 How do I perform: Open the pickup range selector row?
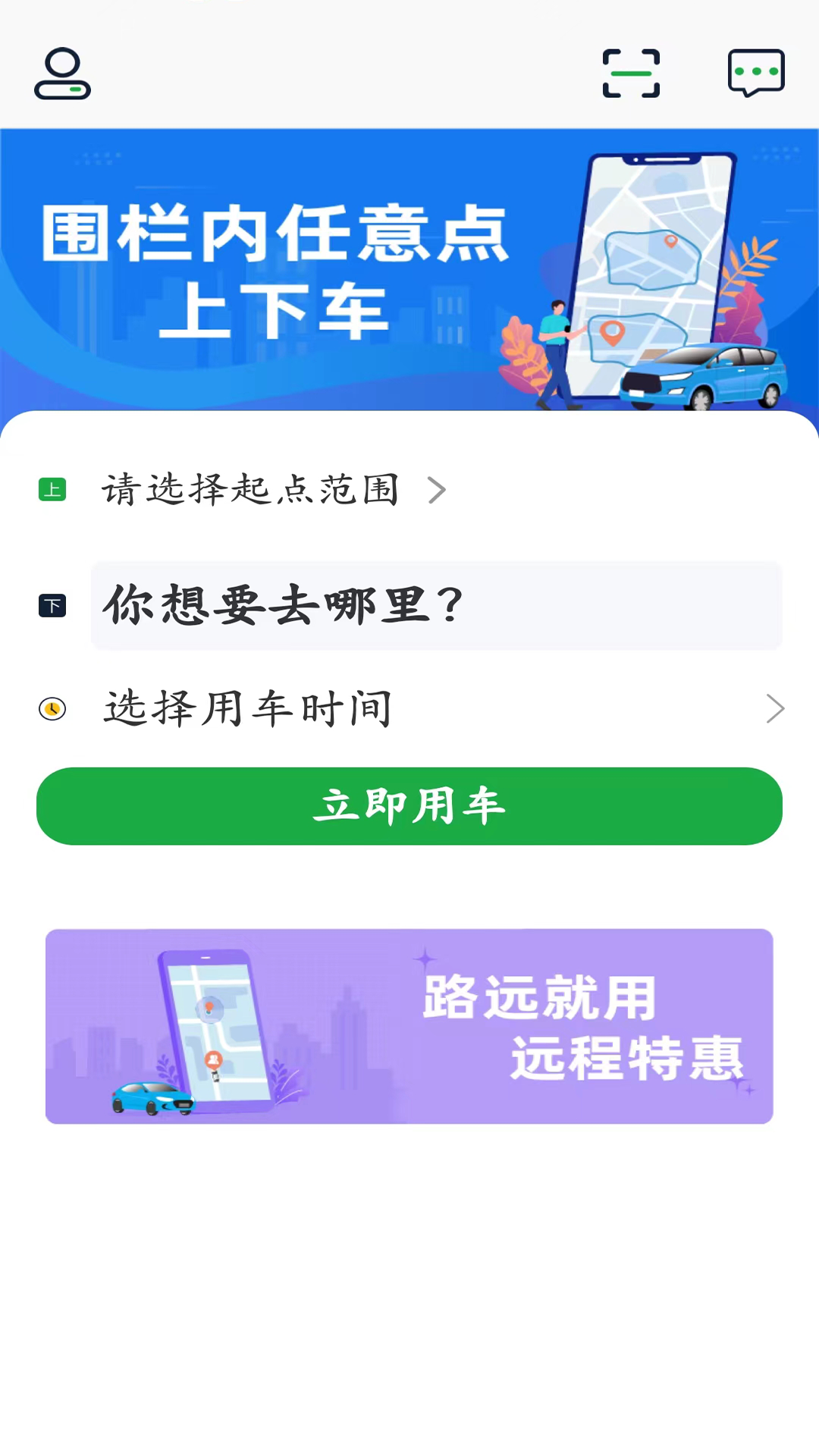coord(250,490)
